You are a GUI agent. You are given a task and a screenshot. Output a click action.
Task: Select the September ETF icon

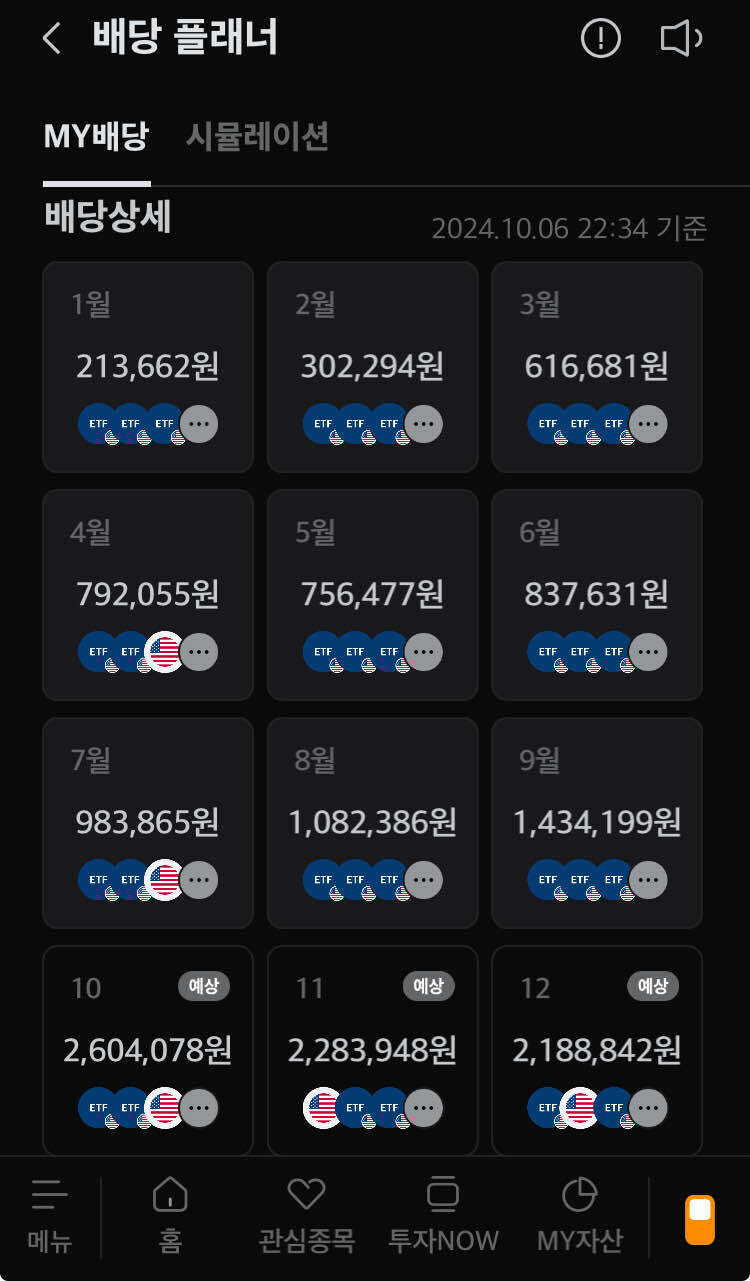[x=547, y=879]
